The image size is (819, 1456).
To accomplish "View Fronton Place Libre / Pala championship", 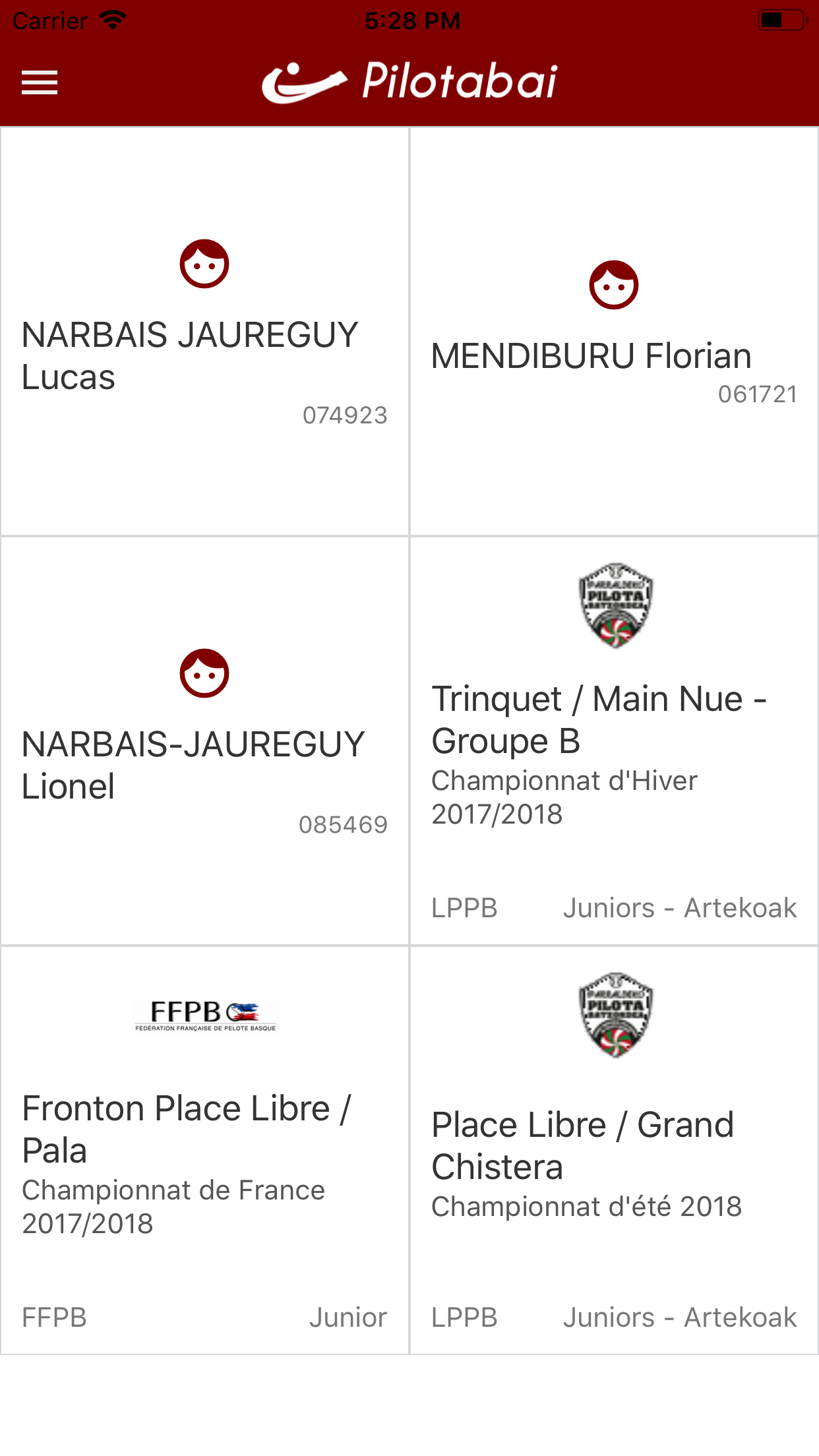I will 204,1151.
